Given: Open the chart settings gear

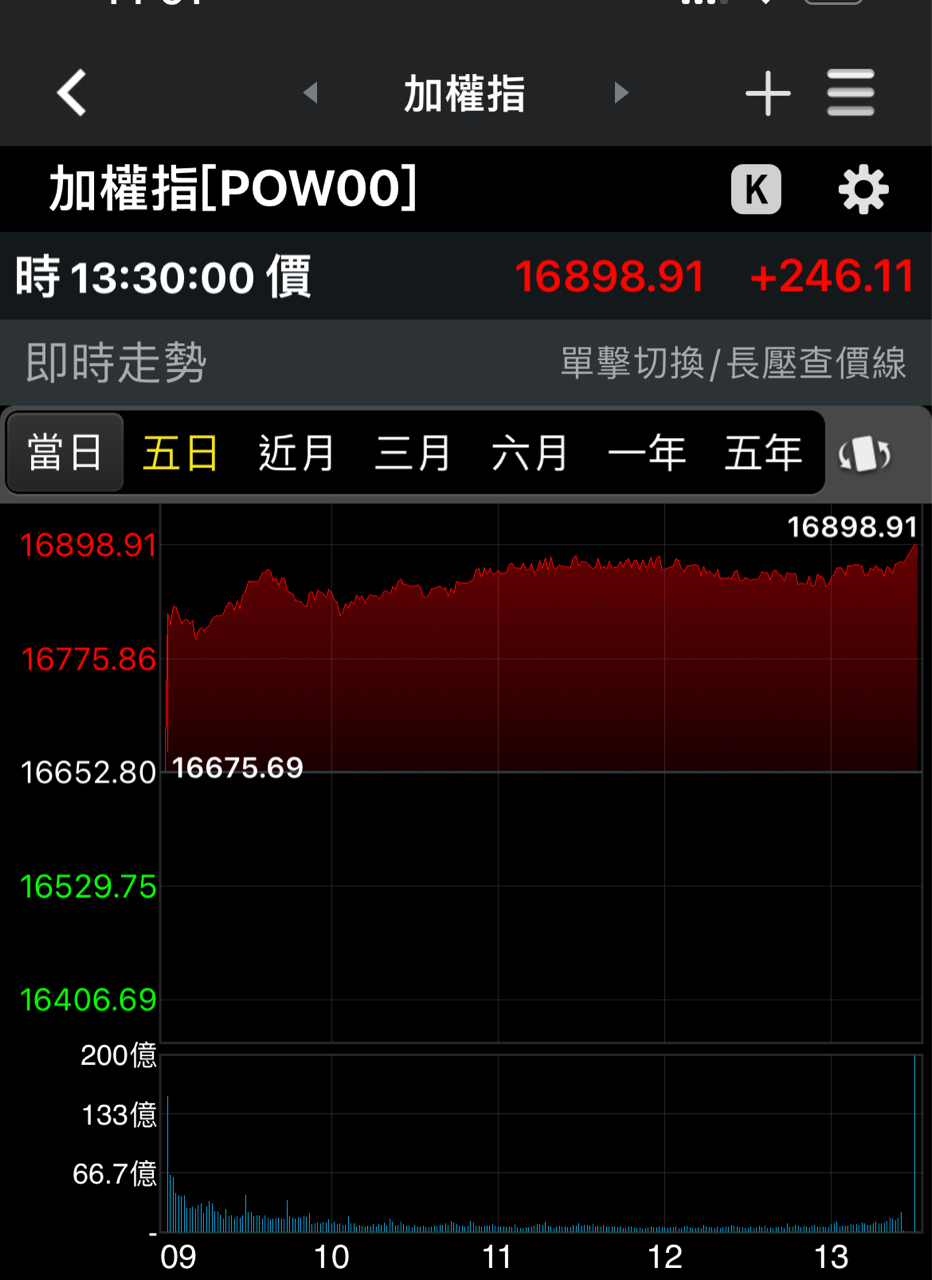Looking at the screenshot, I should pos(863,189).
